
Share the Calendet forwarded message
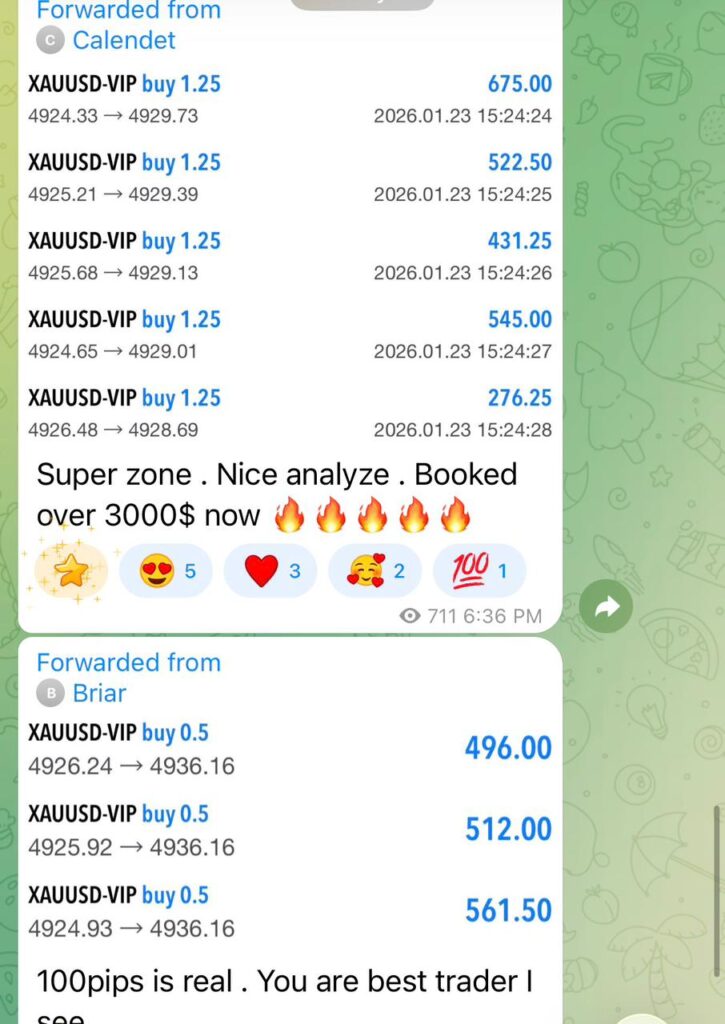tap(606, 606)
